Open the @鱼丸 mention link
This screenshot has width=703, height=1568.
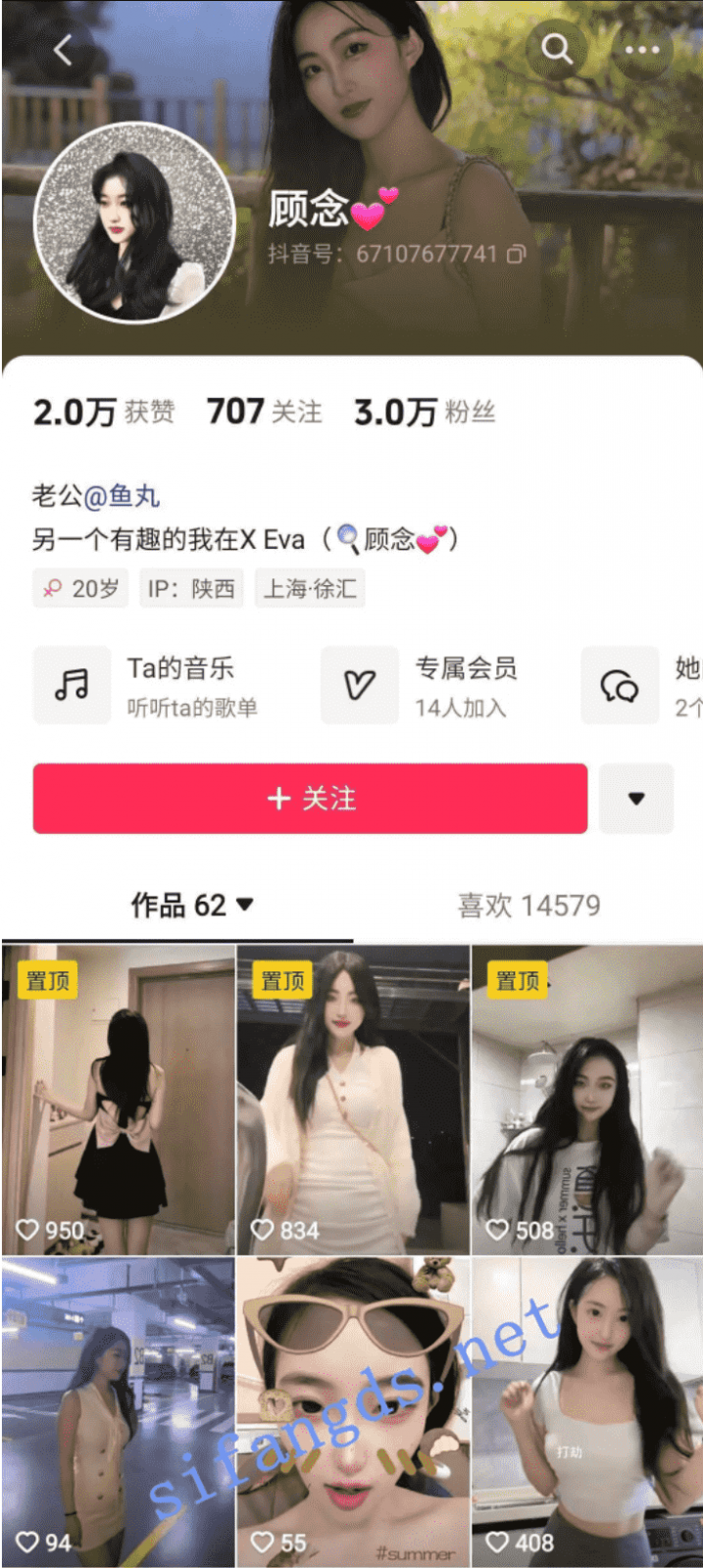tap(123, 496)
